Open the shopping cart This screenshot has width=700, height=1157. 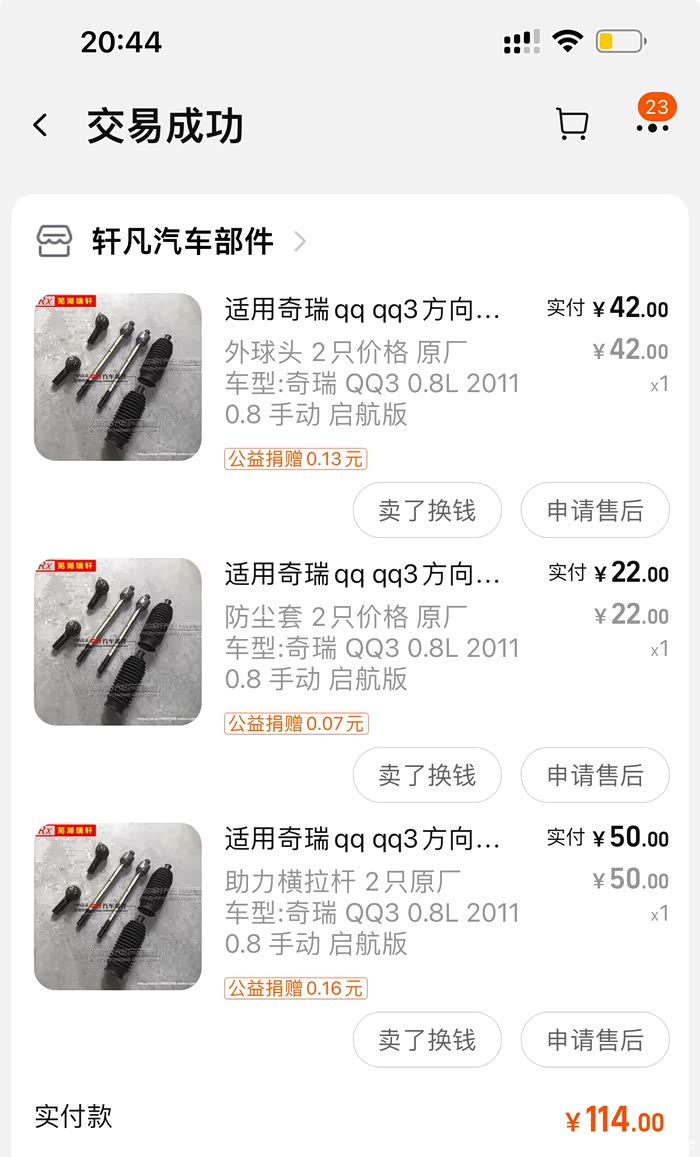pyautogui.click(x=572, y=125)
